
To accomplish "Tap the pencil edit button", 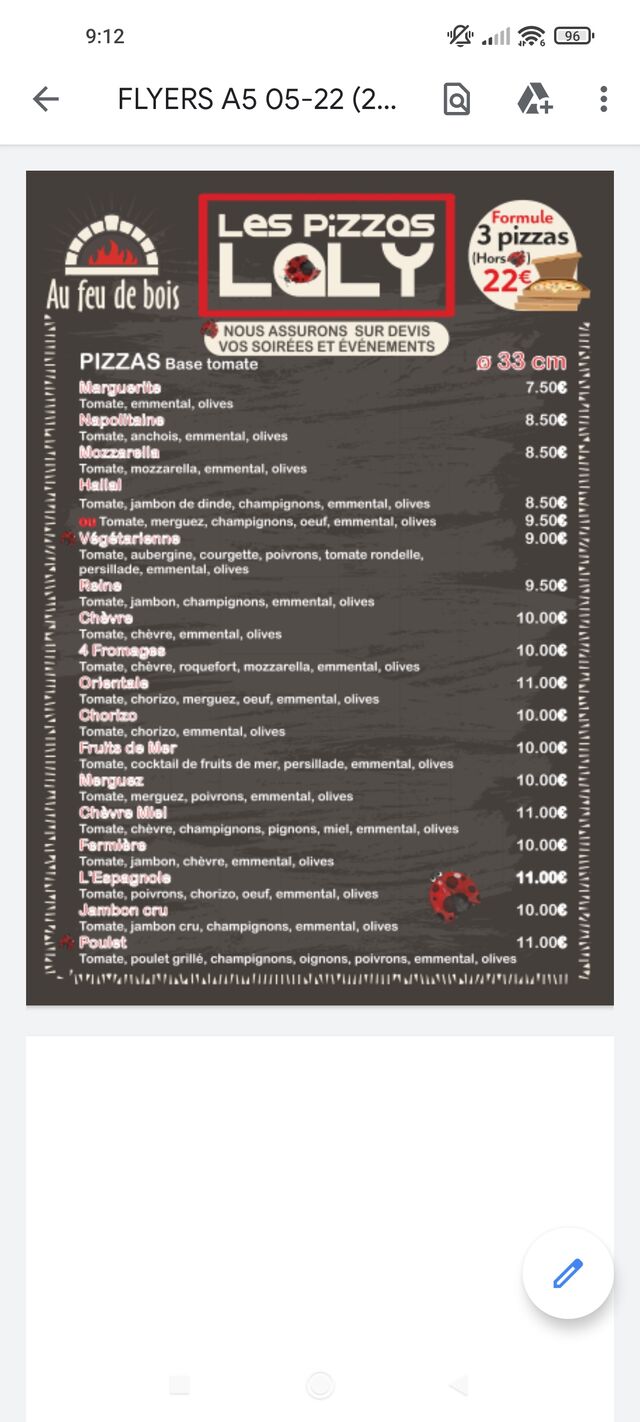I will point(567,1273).
